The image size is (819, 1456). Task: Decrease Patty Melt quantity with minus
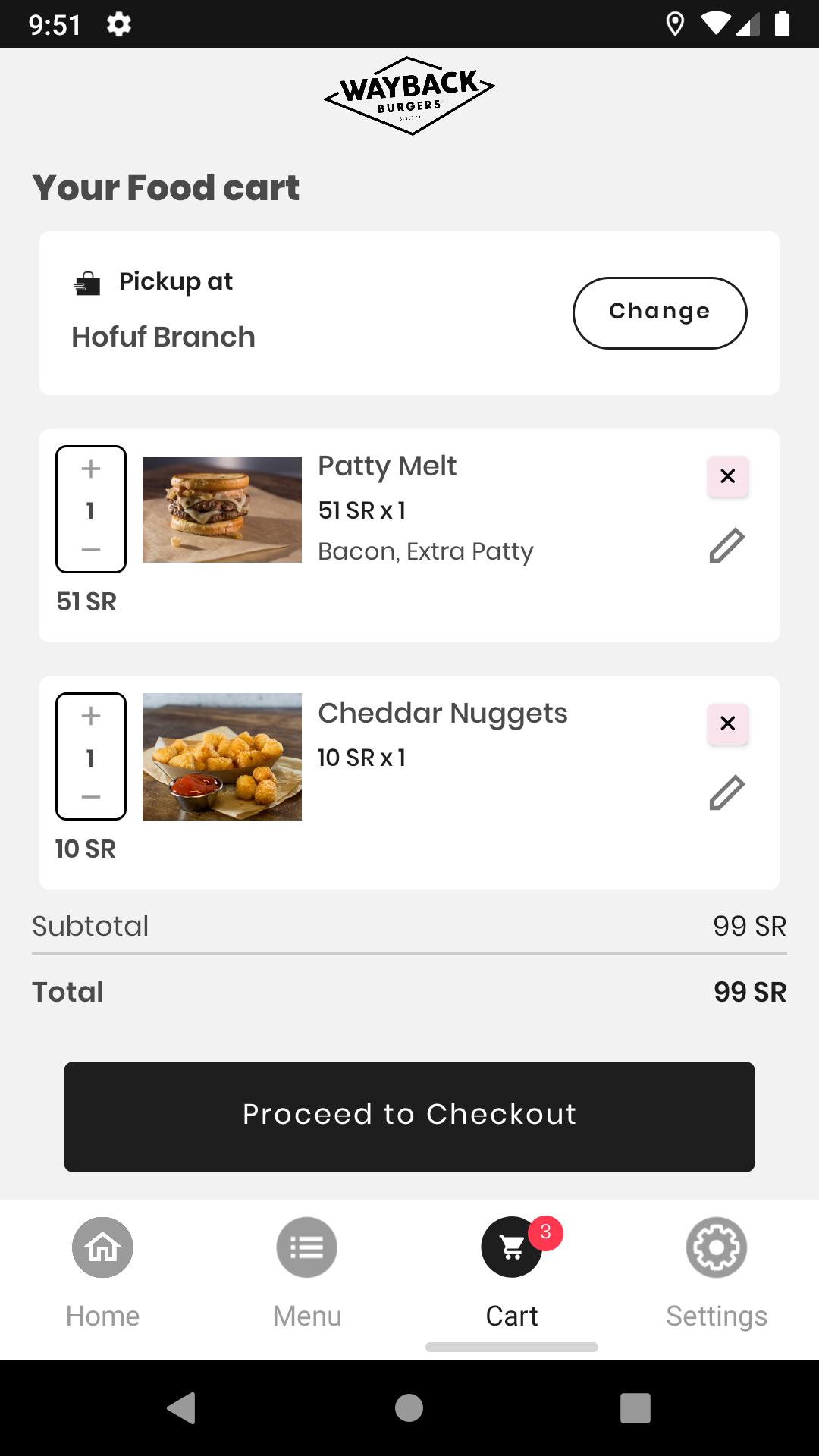point(91,550)
